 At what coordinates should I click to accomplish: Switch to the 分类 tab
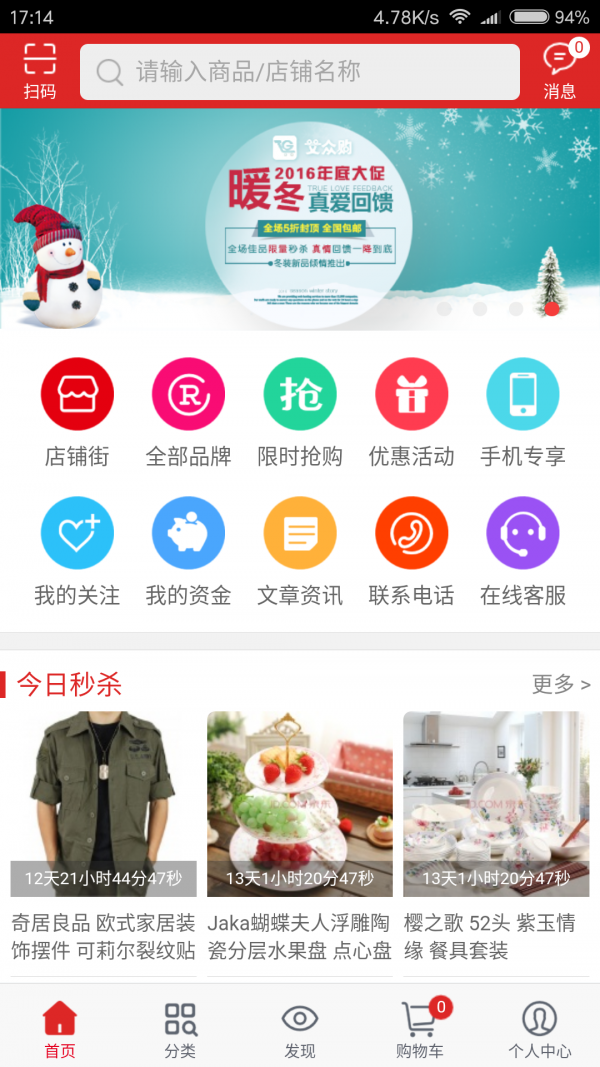pyautogui.click(x=180, y=1030)
